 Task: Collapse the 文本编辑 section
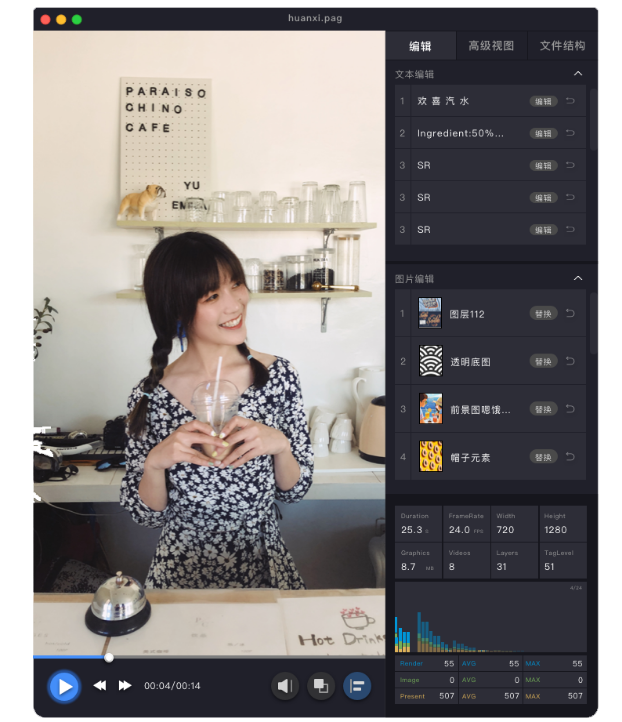coord(577,74)
